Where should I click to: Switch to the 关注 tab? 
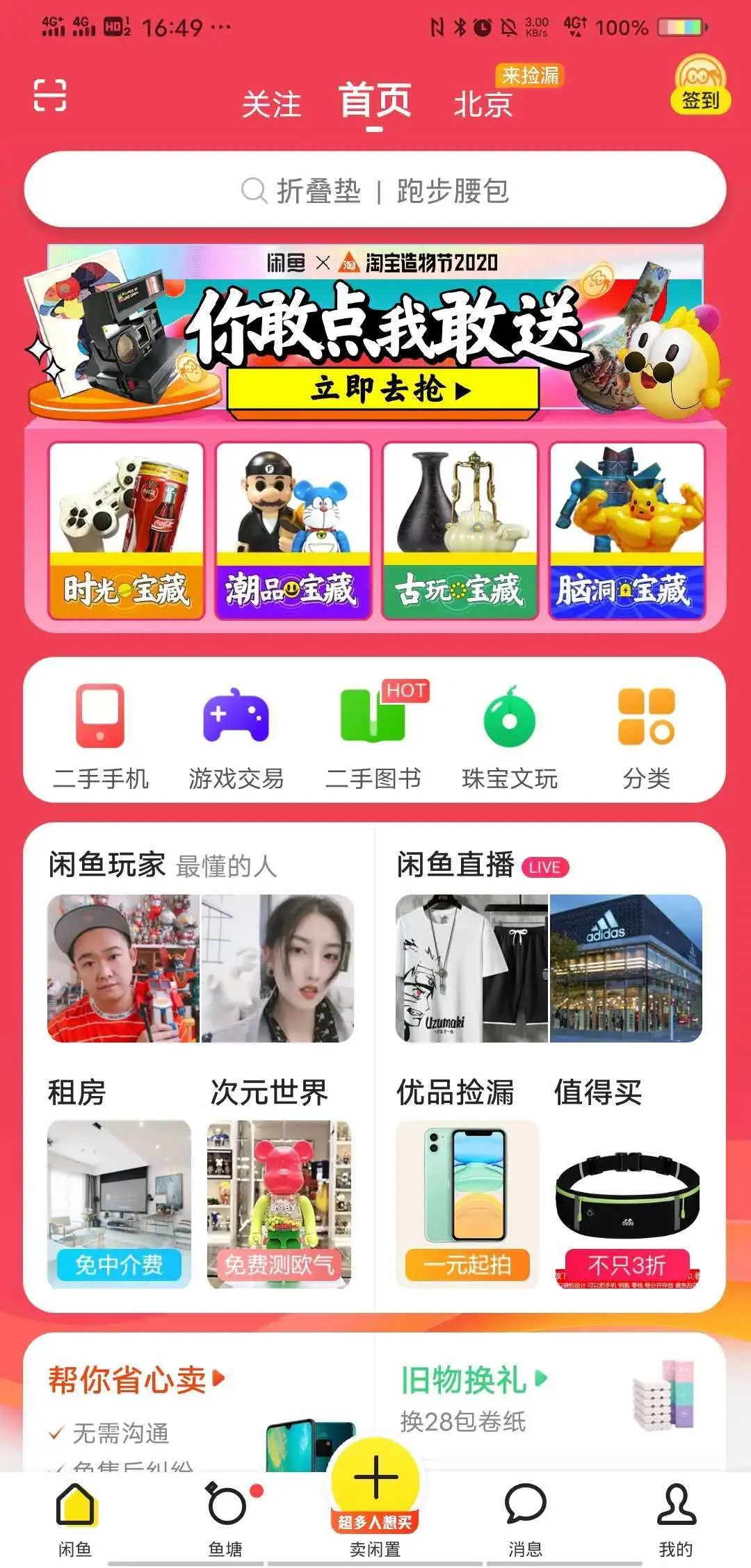(271, 105)
